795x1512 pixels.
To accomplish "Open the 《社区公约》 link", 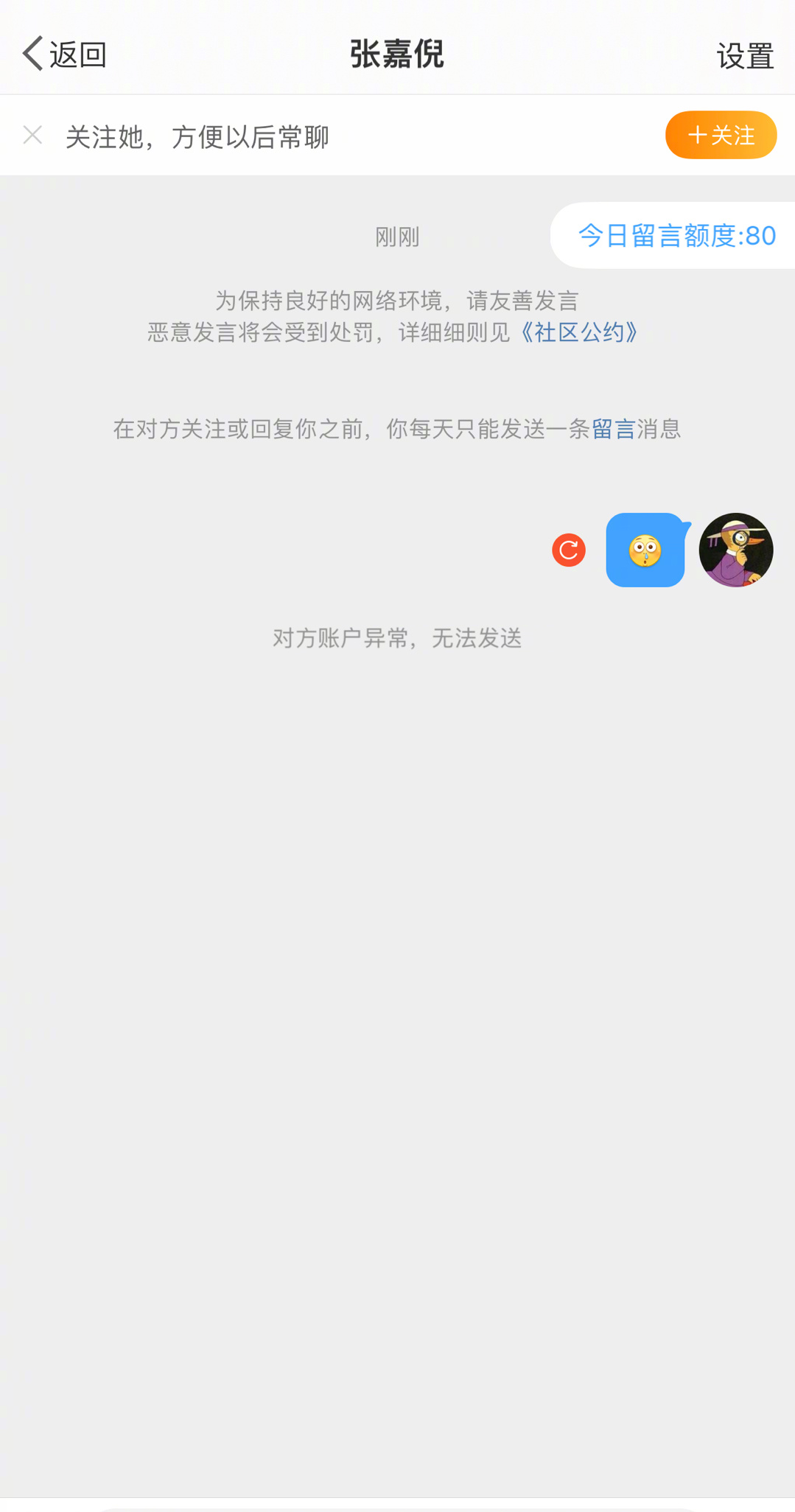I will click(579, 332).
